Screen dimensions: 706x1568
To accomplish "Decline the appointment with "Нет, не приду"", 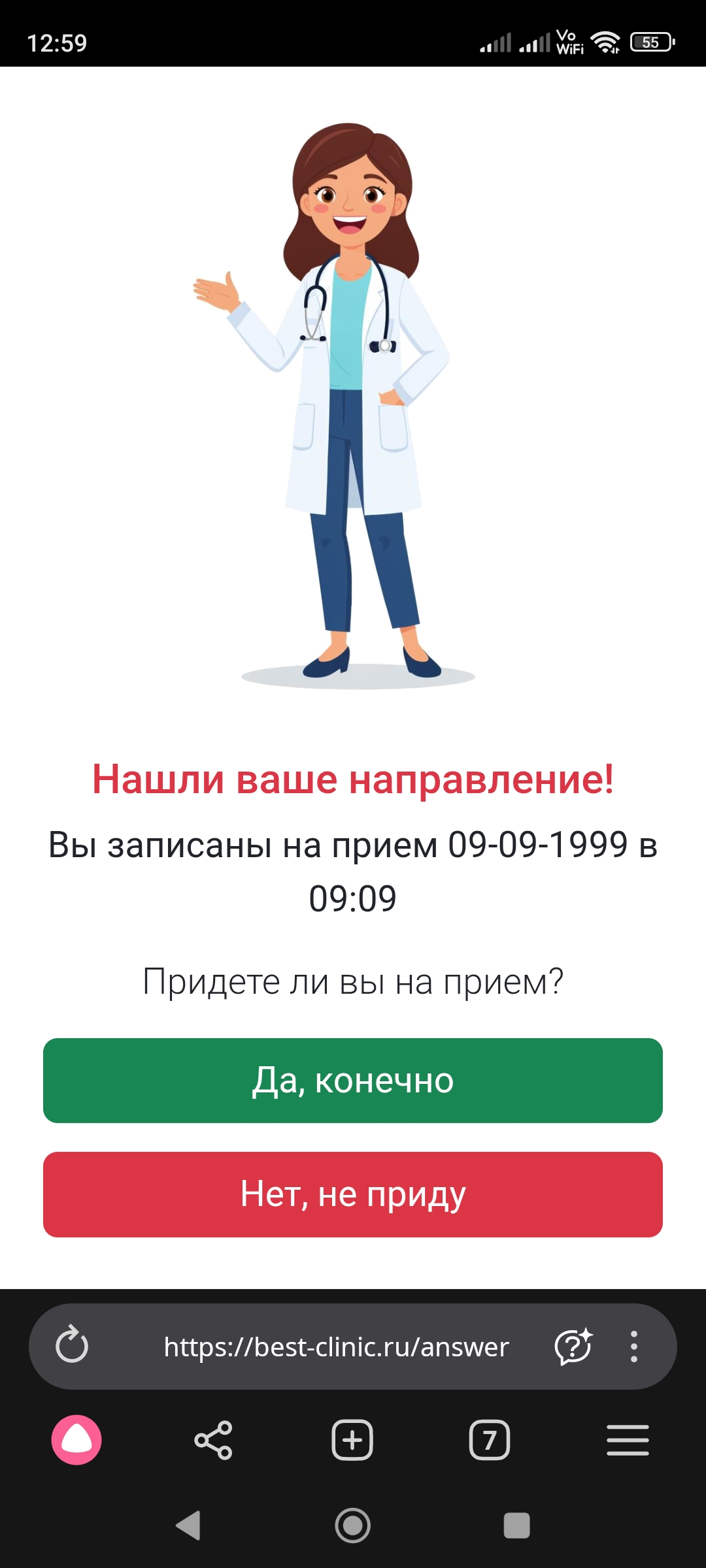I will click(x=353, y=1194).
